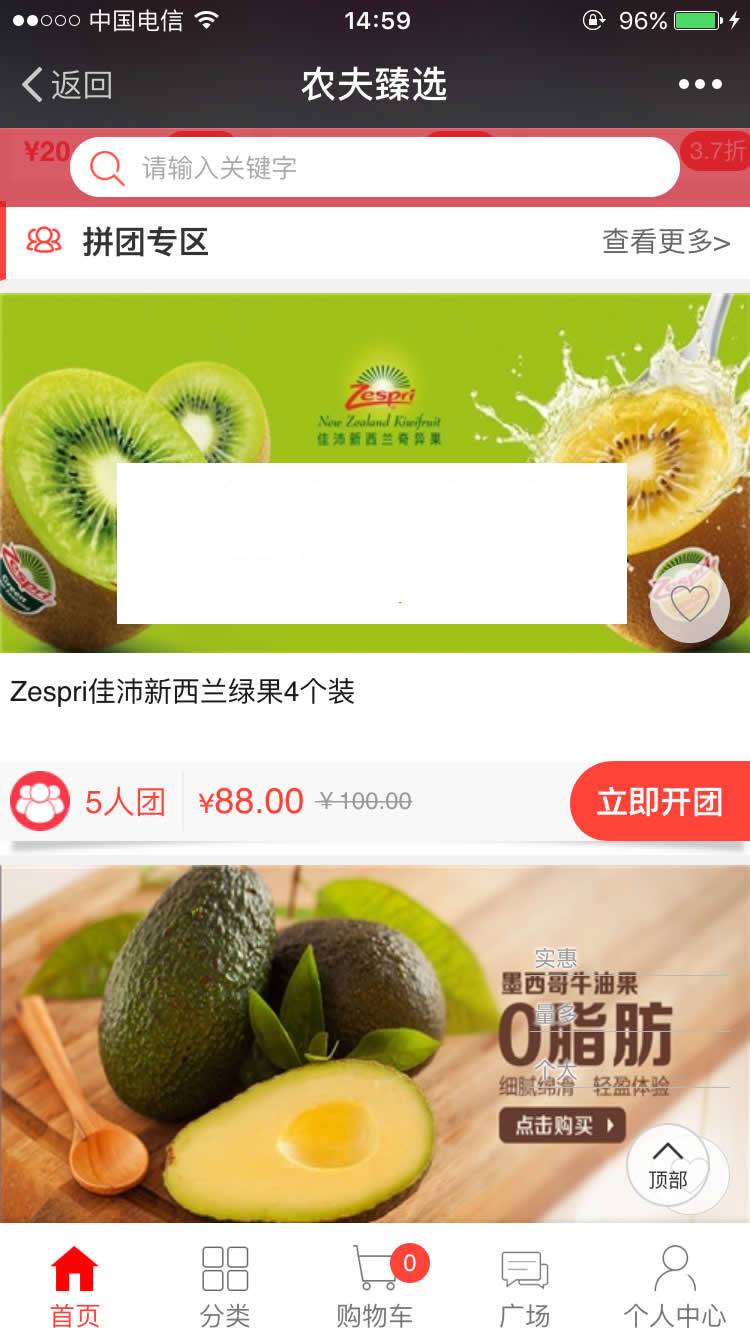This screenshot has width=750, height=1334.
Task: Switch to the 首页 tab
Action: pos(75,1287)
